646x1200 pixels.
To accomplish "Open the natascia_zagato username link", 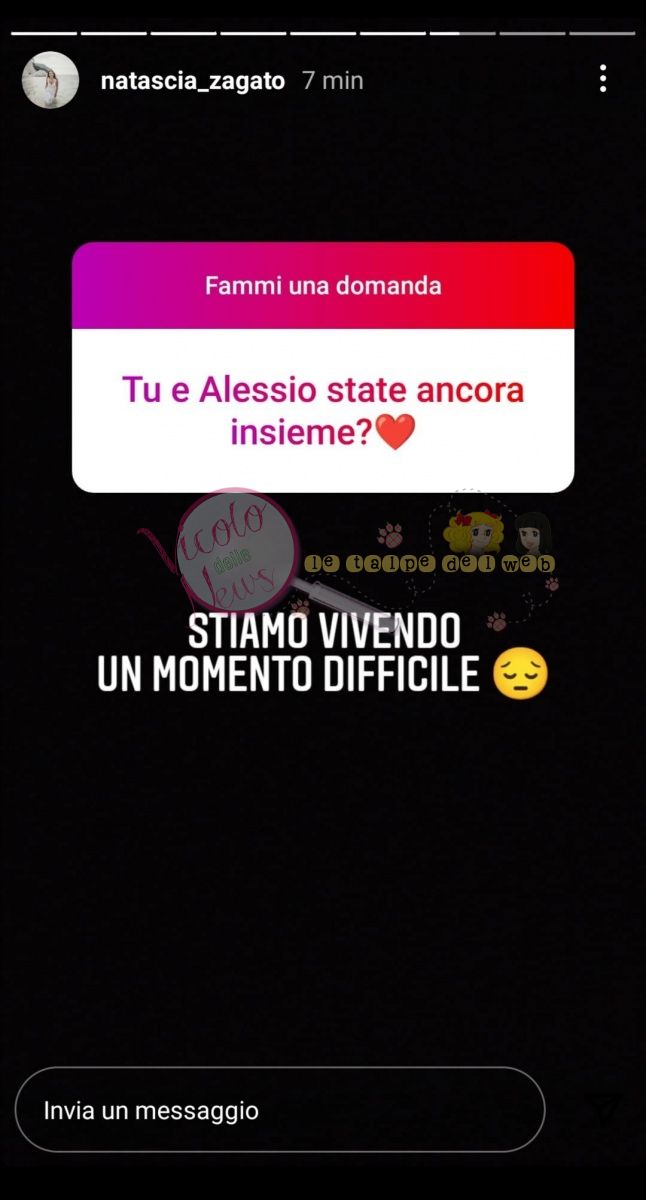I will [x=193, y=80].
